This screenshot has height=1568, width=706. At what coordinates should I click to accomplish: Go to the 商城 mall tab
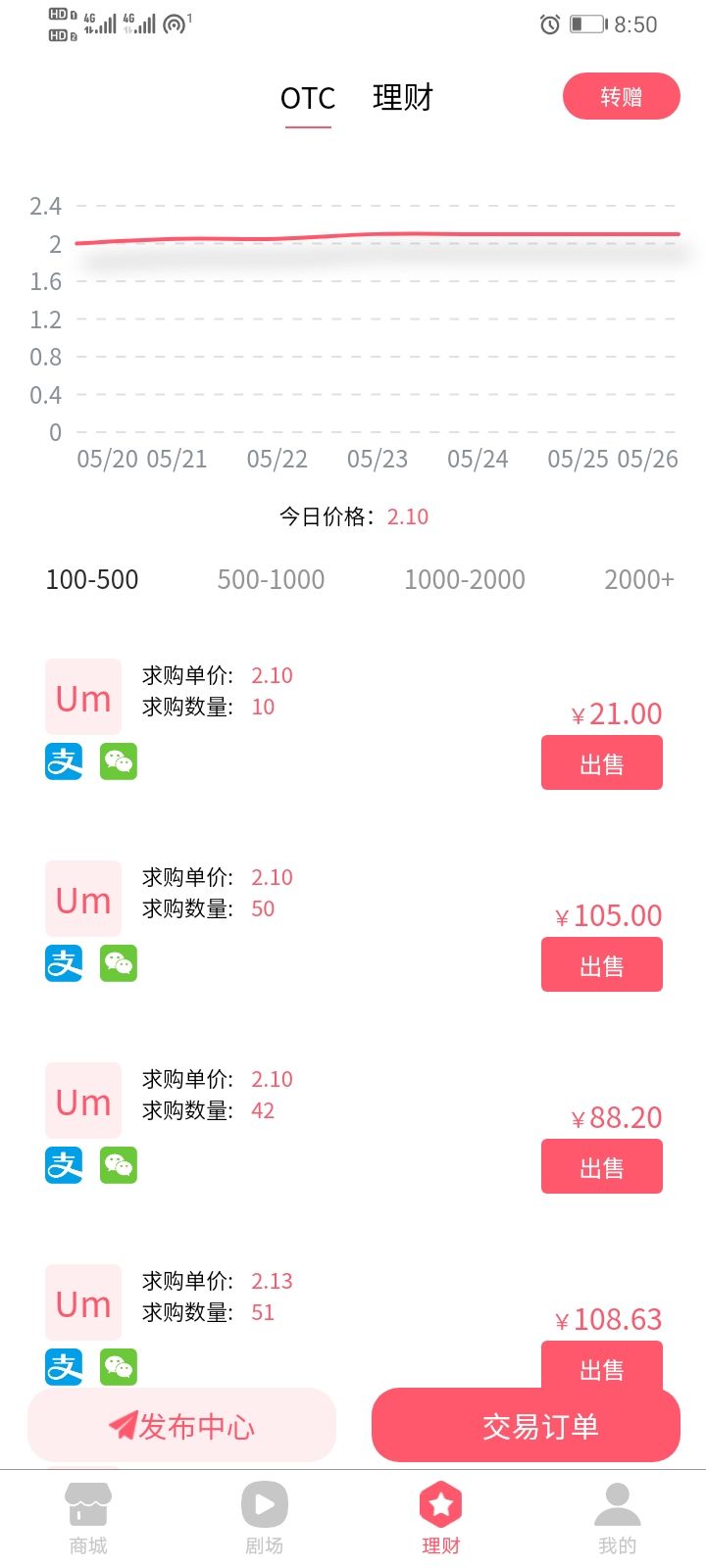88,1518
